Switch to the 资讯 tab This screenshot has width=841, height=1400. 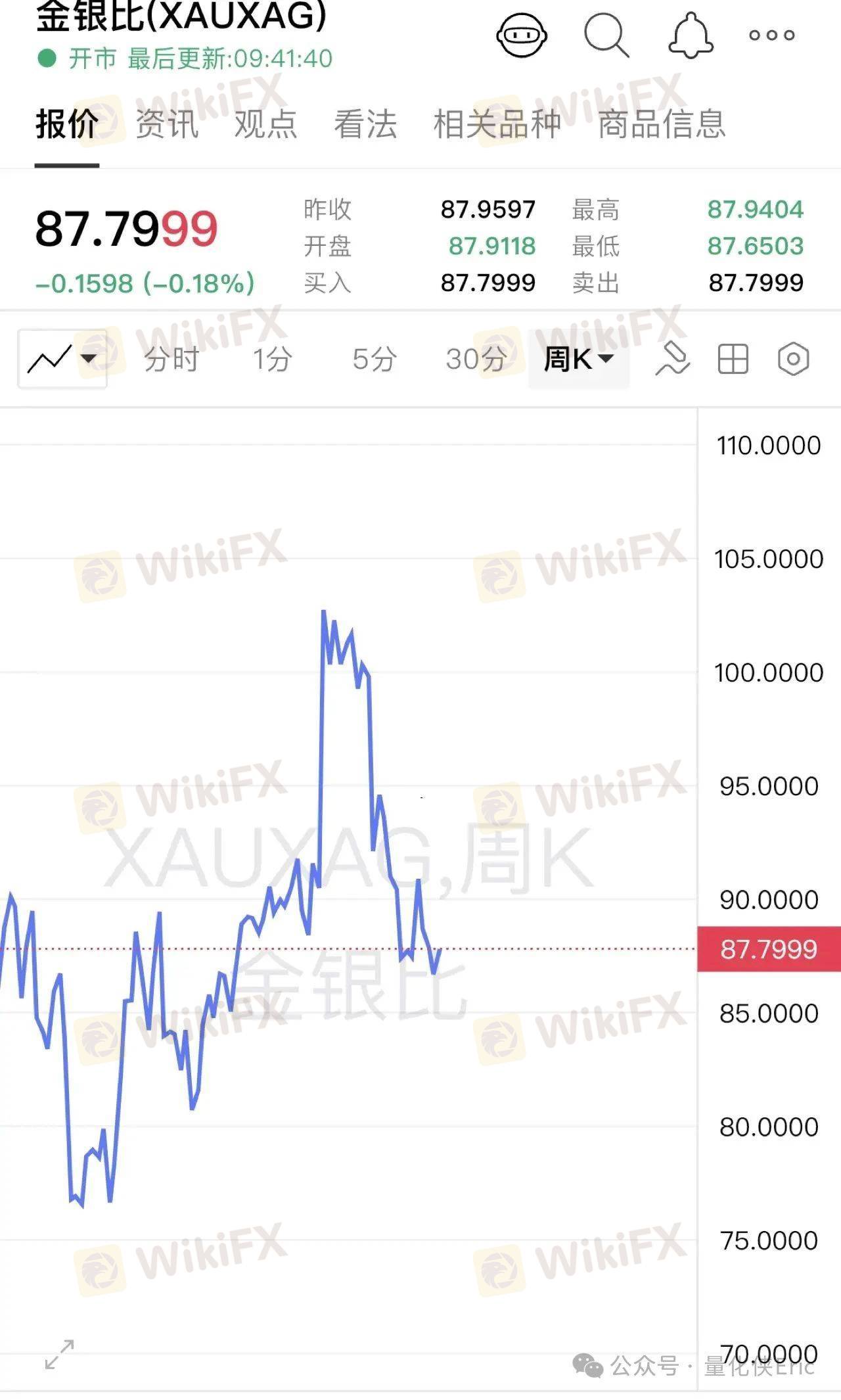point(167,124)
